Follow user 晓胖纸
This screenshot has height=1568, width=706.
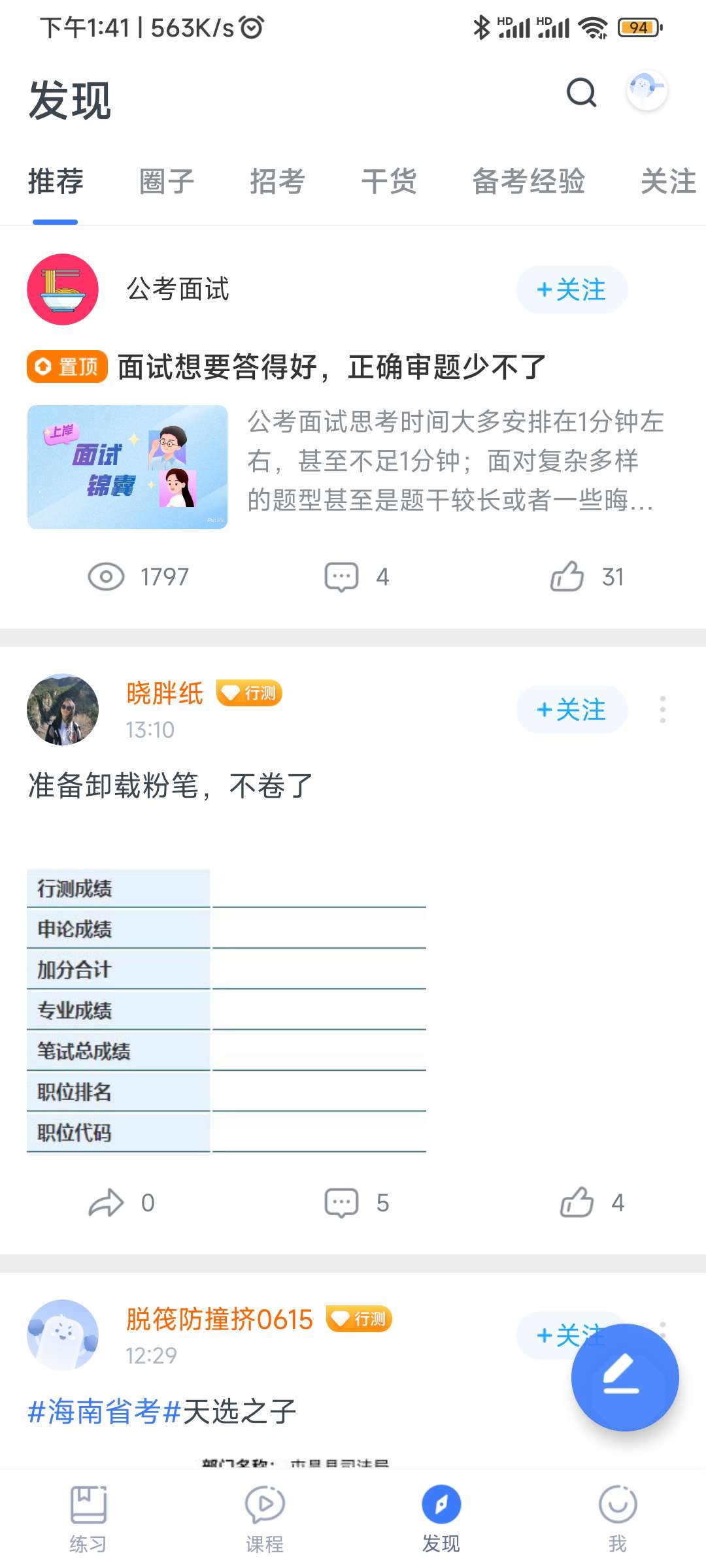click(x=571, y=710)
